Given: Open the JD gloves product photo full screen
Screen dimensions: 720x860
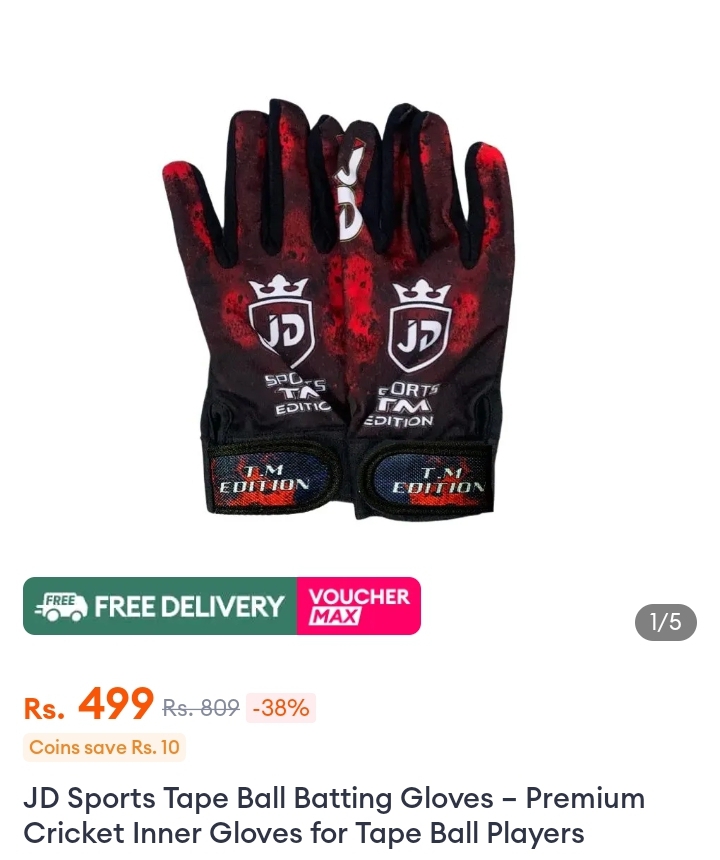Looking at the screenshot, I should click(340, 310).
